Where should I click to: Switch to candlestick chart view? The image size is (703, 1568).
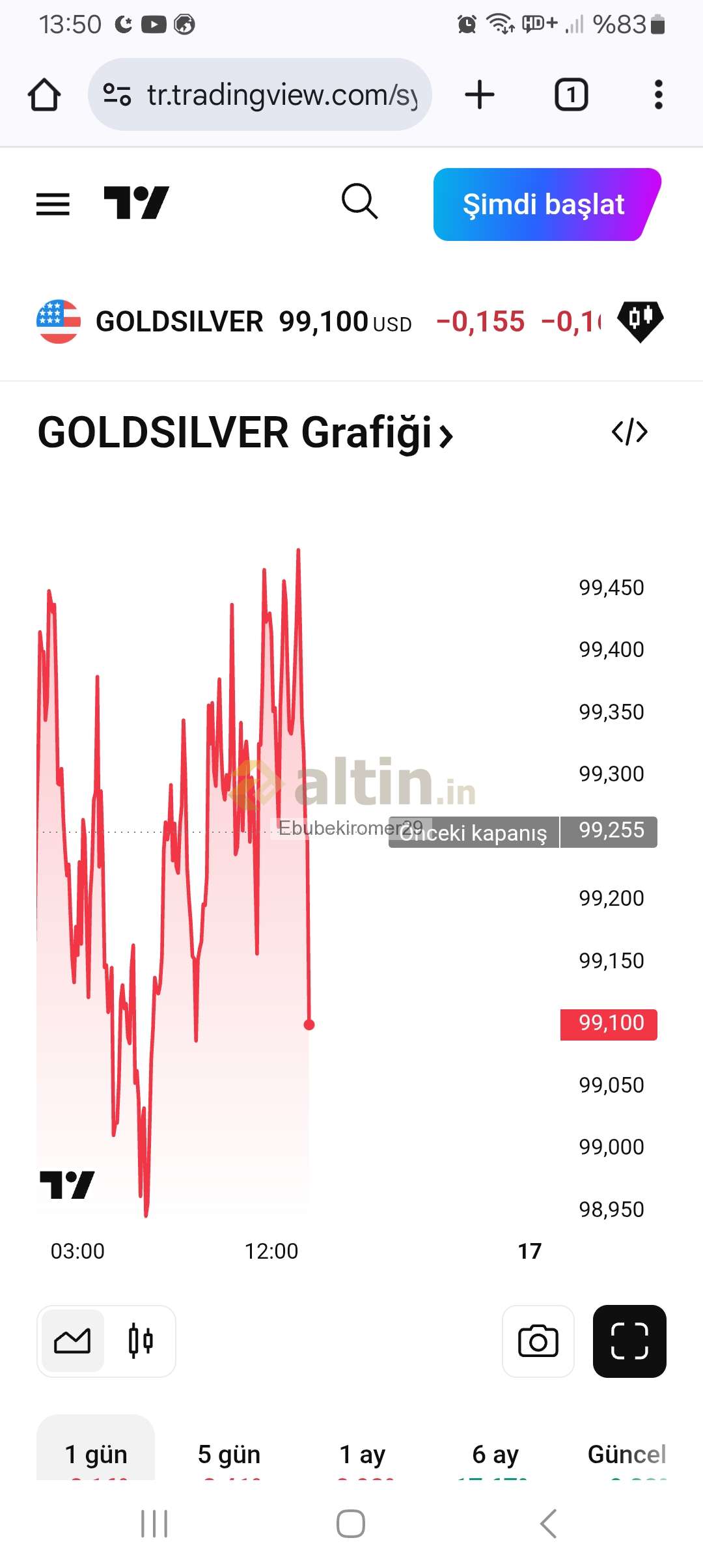[141, 1341]
